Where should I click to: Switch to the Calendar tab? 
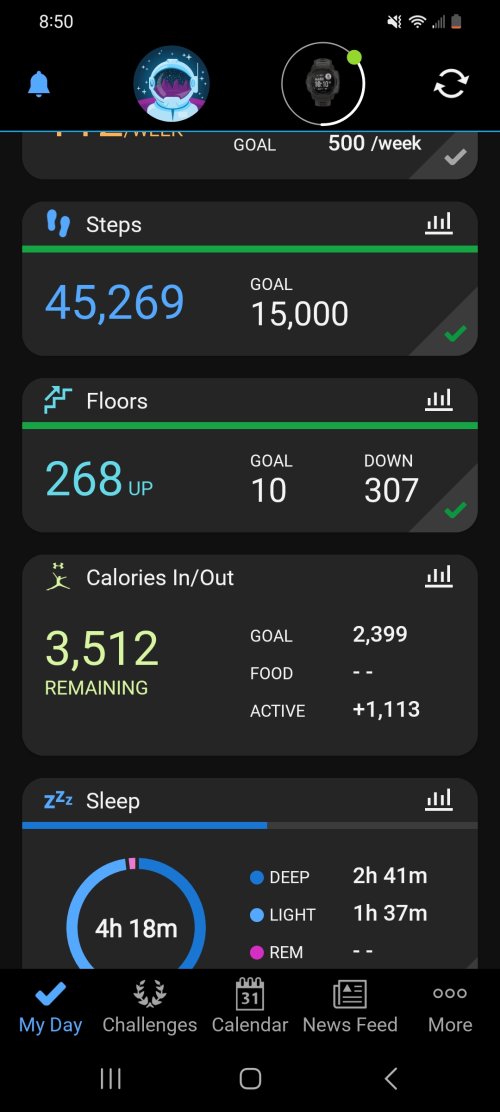(250, 1007)
